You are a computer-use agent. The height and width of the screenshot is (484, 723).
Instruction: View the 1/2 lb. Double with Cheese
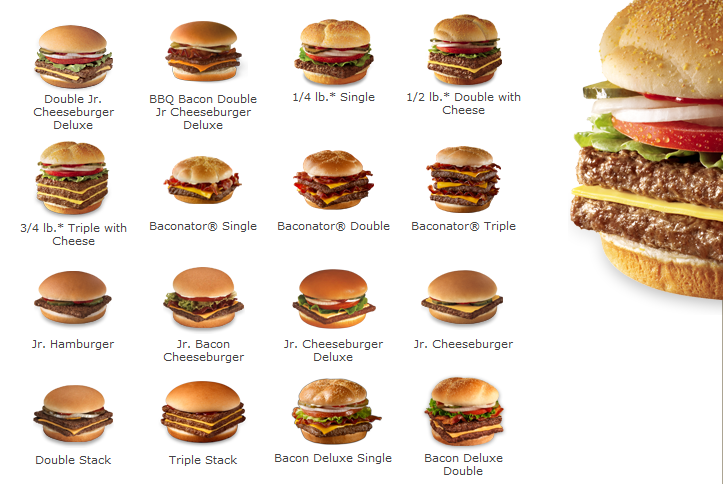(463, 49)
